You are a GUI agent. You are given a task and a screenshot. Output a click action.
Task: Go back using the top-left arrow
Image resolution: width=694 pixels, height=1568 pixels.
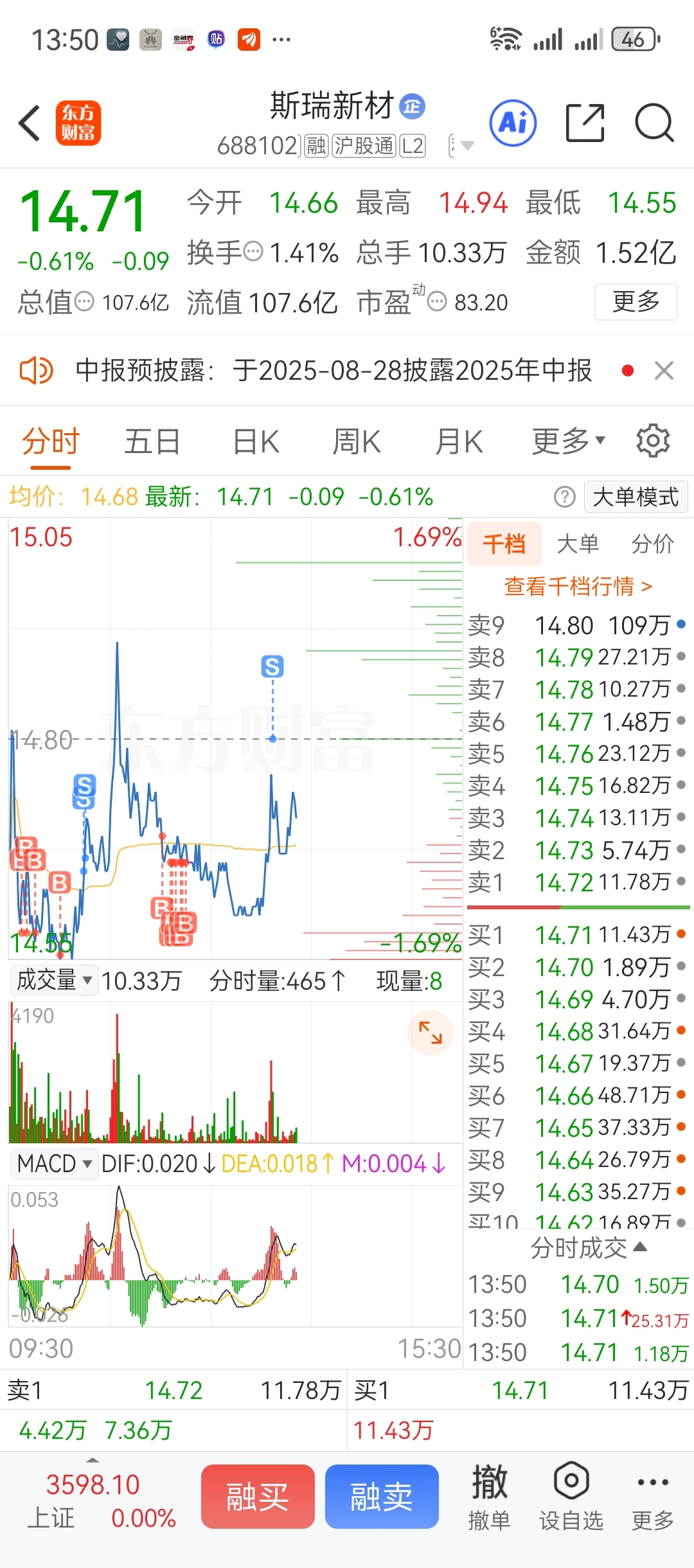[30, 123]
